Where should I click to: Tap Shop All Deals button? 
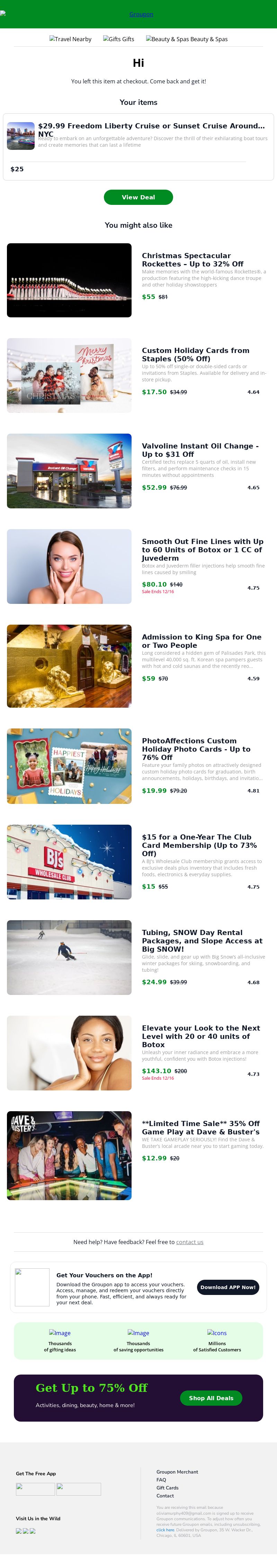[x=211, y=1397]
